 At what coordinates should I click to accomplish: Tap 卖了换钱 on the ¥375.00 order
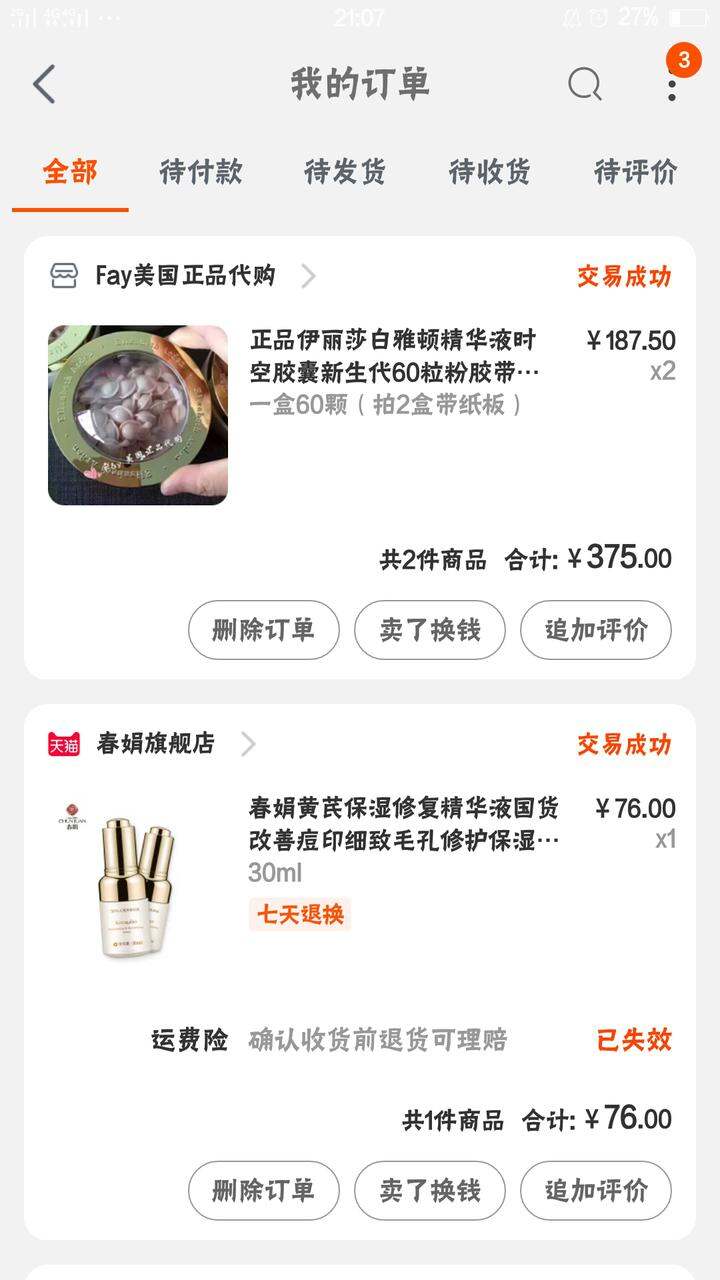pos(430,630)
